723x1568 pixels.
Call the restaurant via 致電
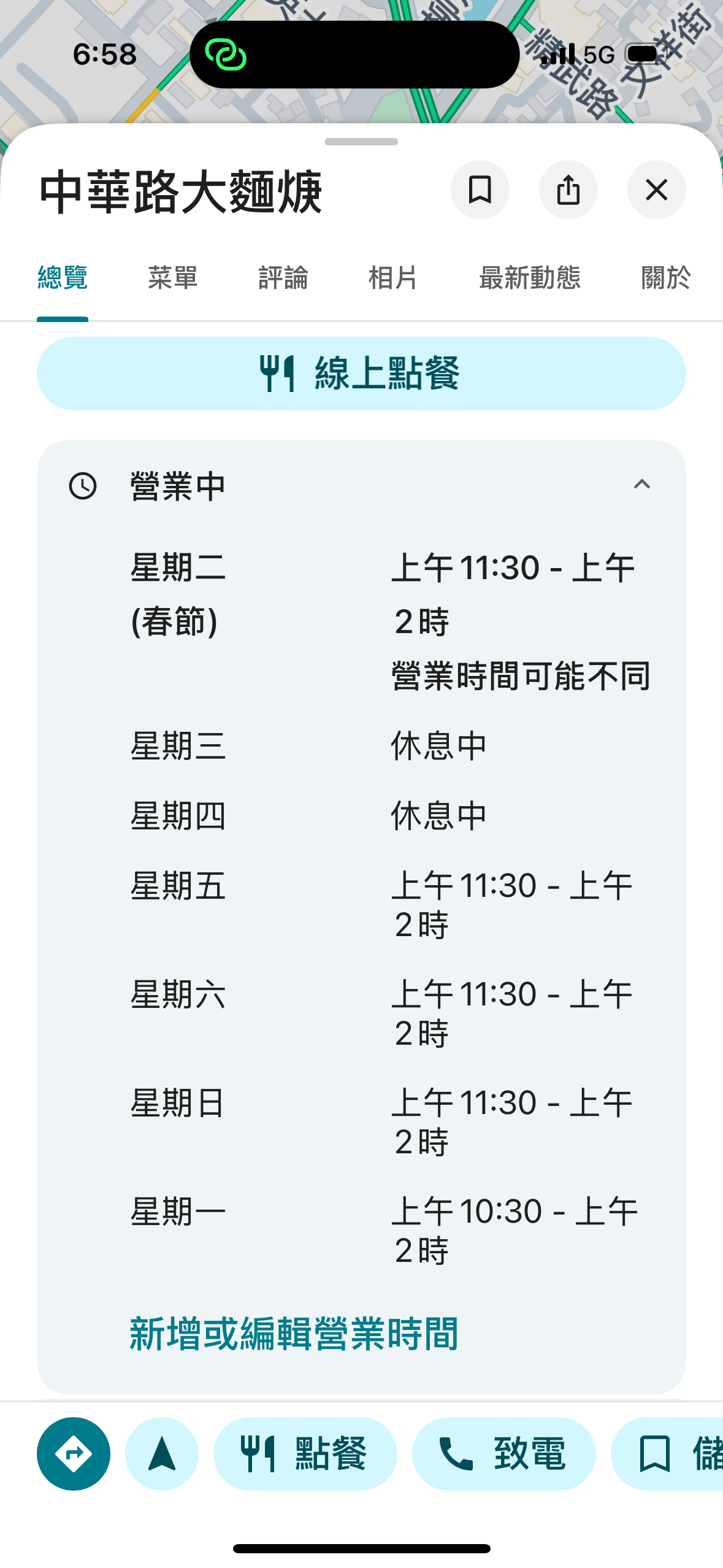coord(503,1453)
